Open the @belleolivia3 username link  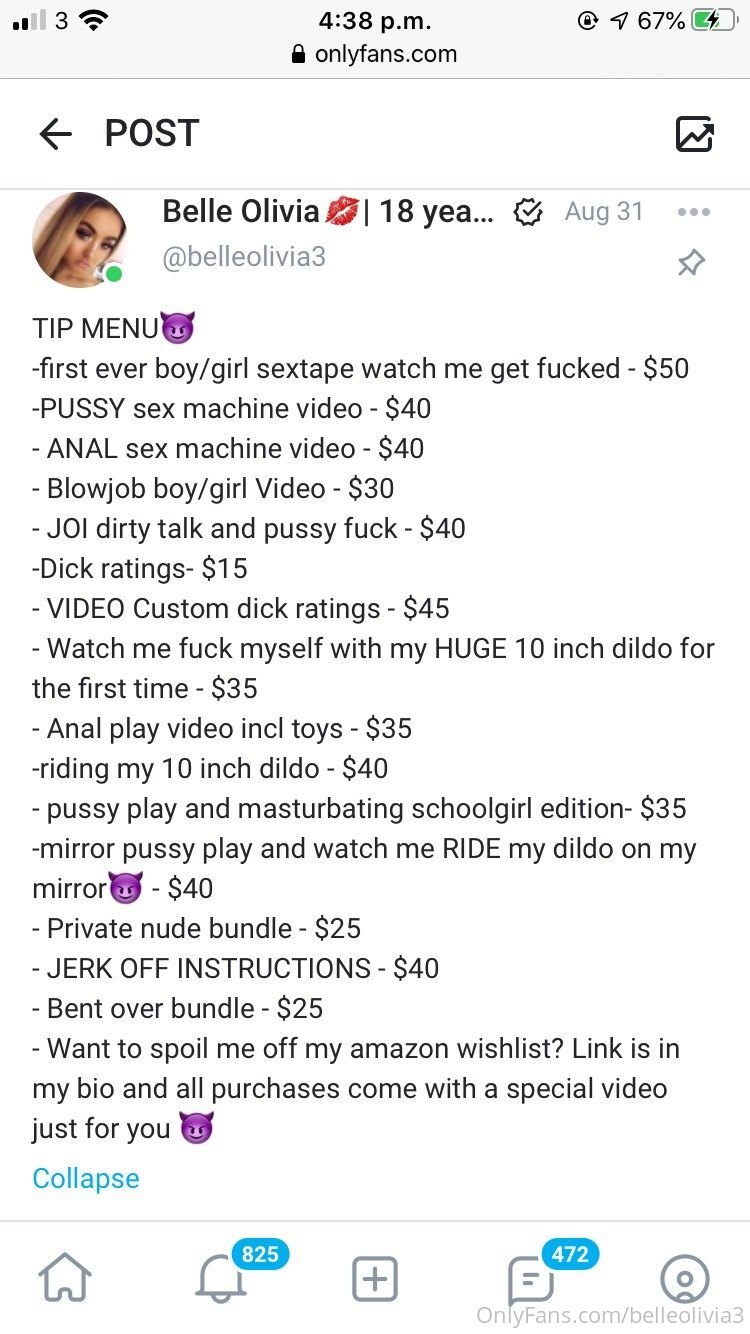point(244,257)
